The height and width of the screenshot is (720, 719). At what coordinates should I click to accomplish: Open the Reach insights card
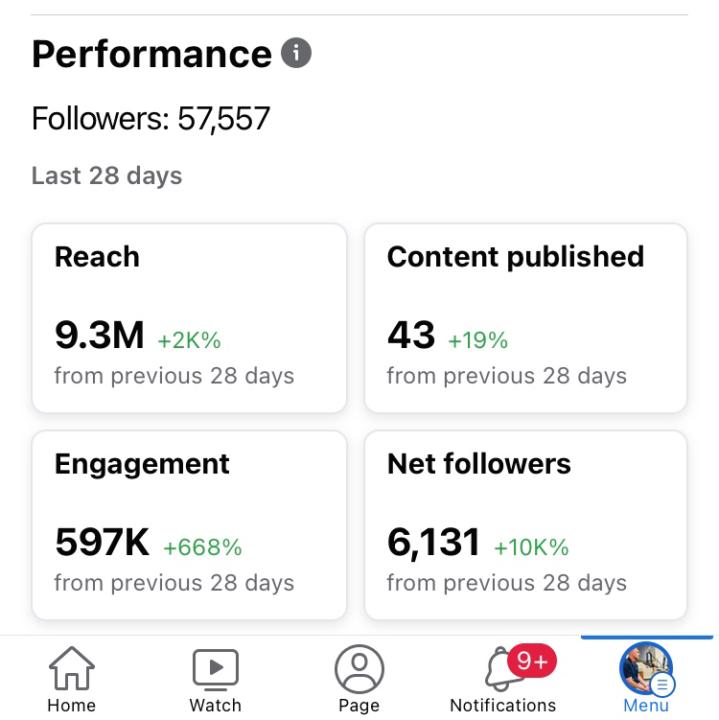point(189,318)
